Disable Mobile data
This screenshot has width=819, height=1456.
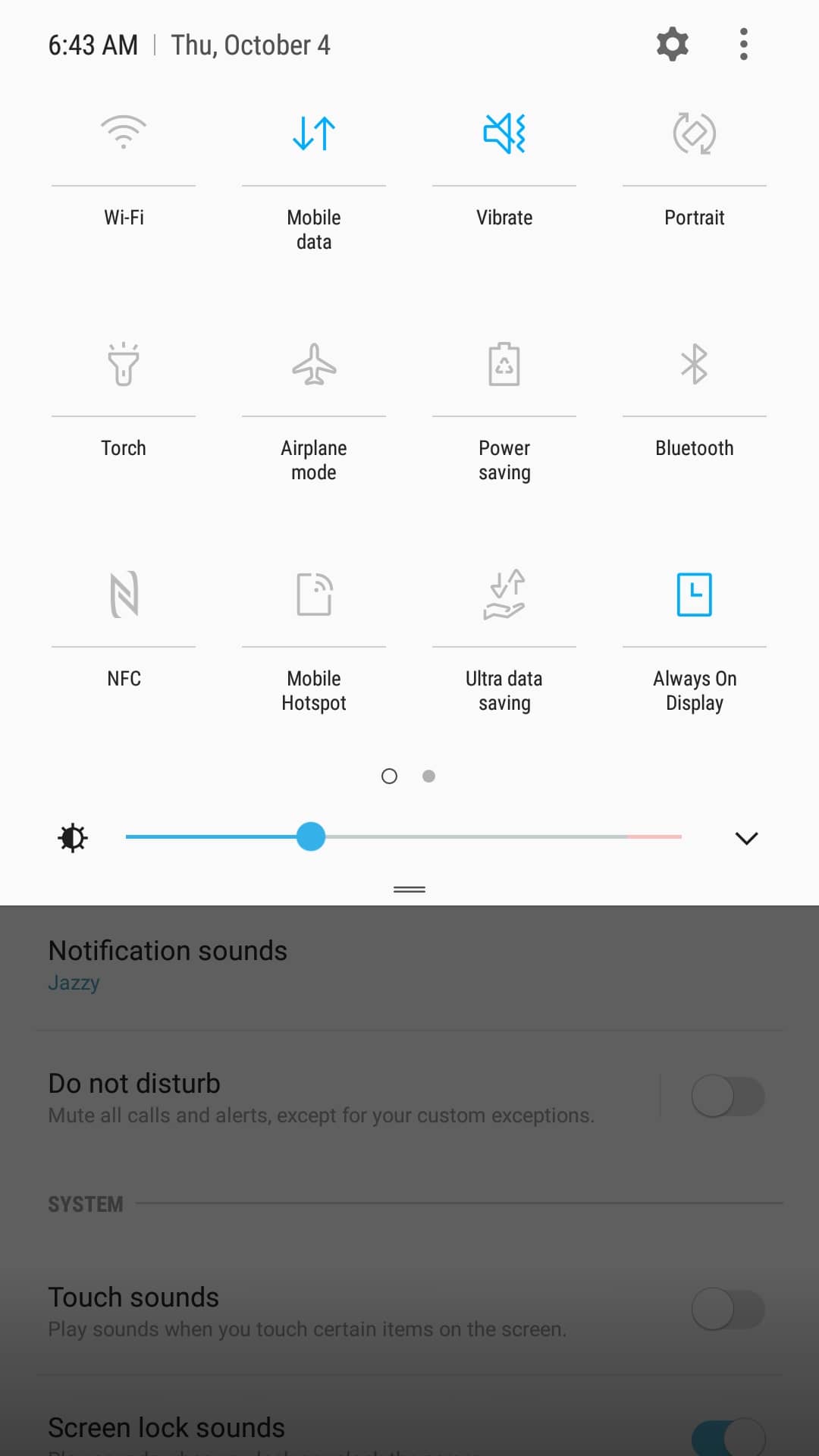click(314, 133)
